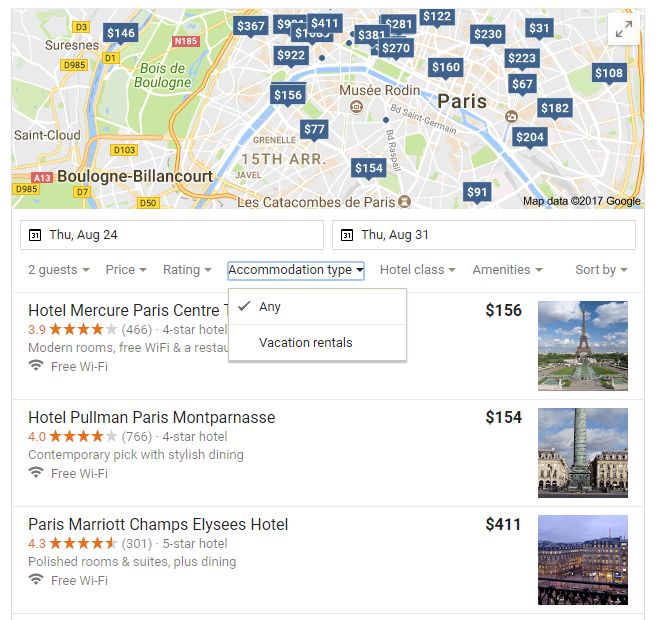657x620 pixels.
Task: Open check-out date Thu, Aug 31
Action: coord(484,235)
